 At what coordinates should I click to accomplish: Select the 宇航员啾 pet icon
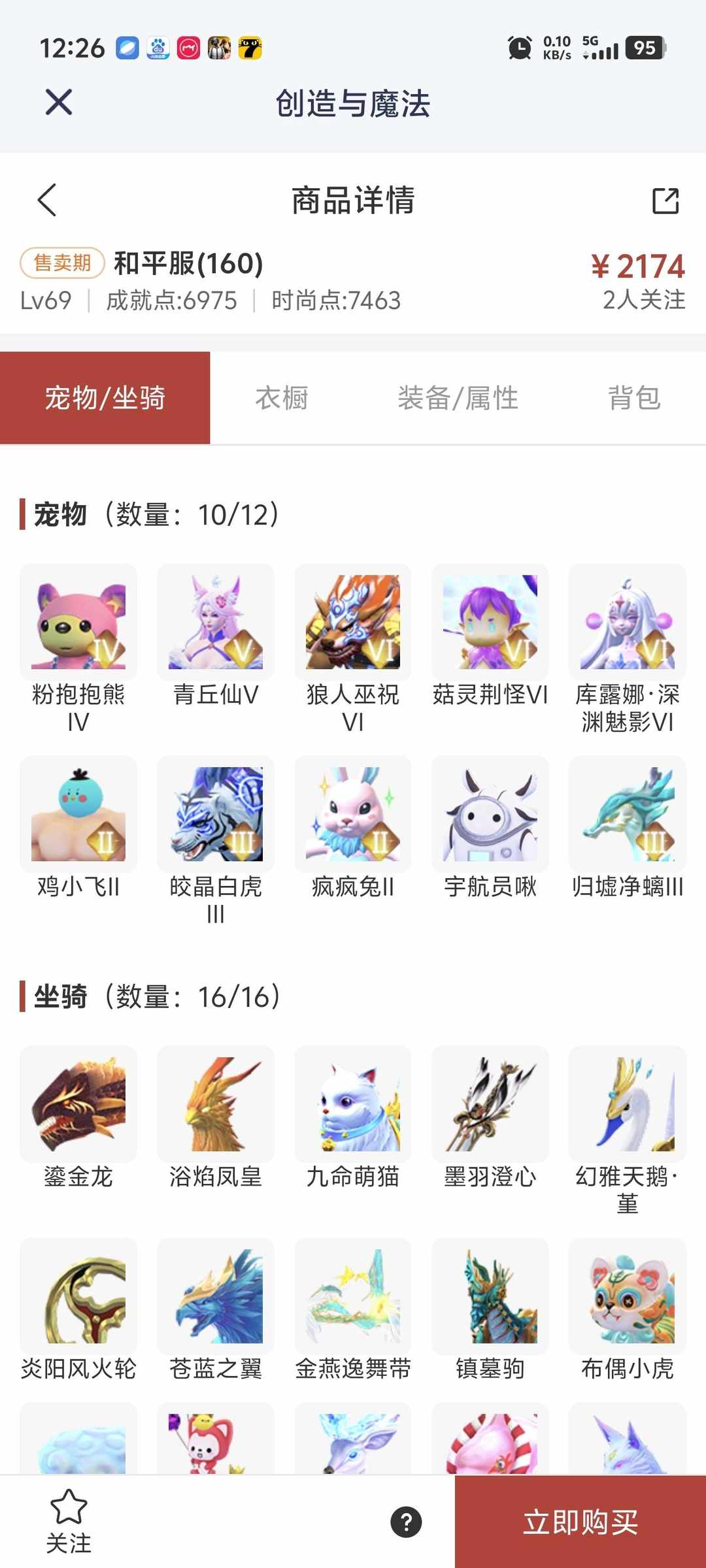click(490, 813)
